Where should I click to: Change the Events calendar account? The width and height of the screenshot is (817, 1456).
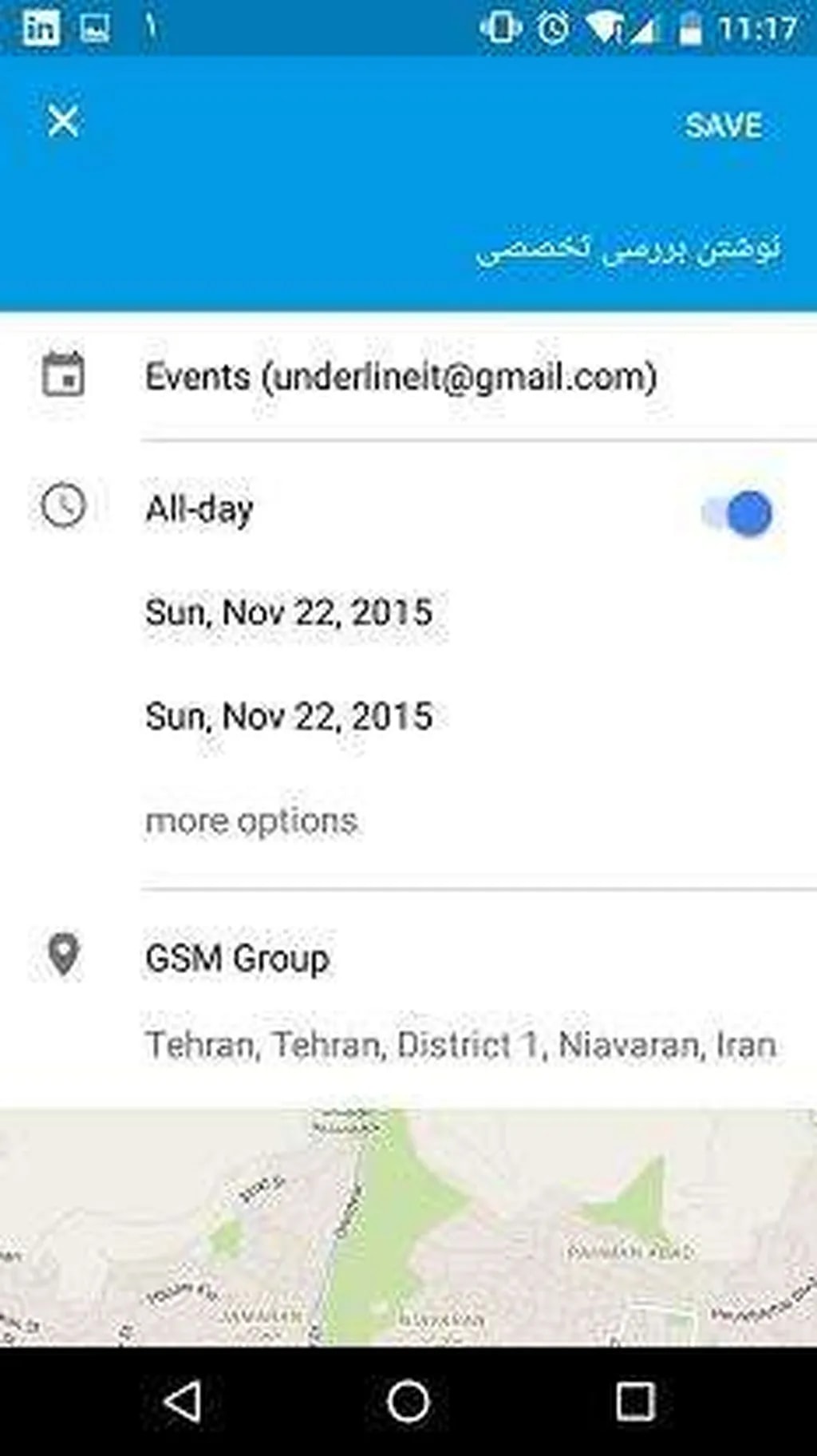(401, 377)
